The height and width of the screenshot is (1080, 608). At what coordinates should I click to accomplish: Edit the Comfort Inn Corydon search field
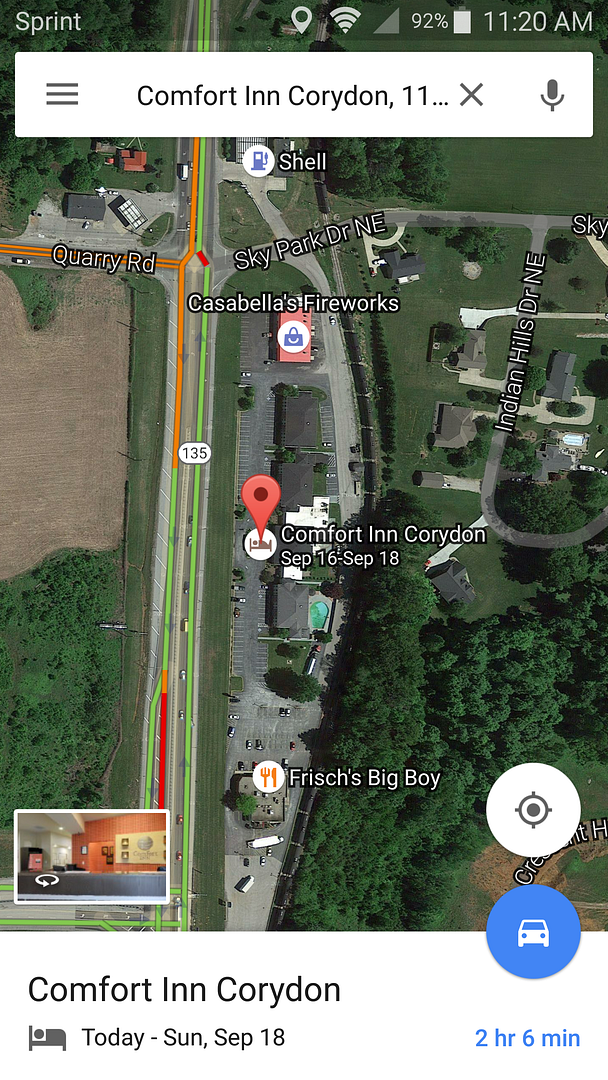coord(292,95)
